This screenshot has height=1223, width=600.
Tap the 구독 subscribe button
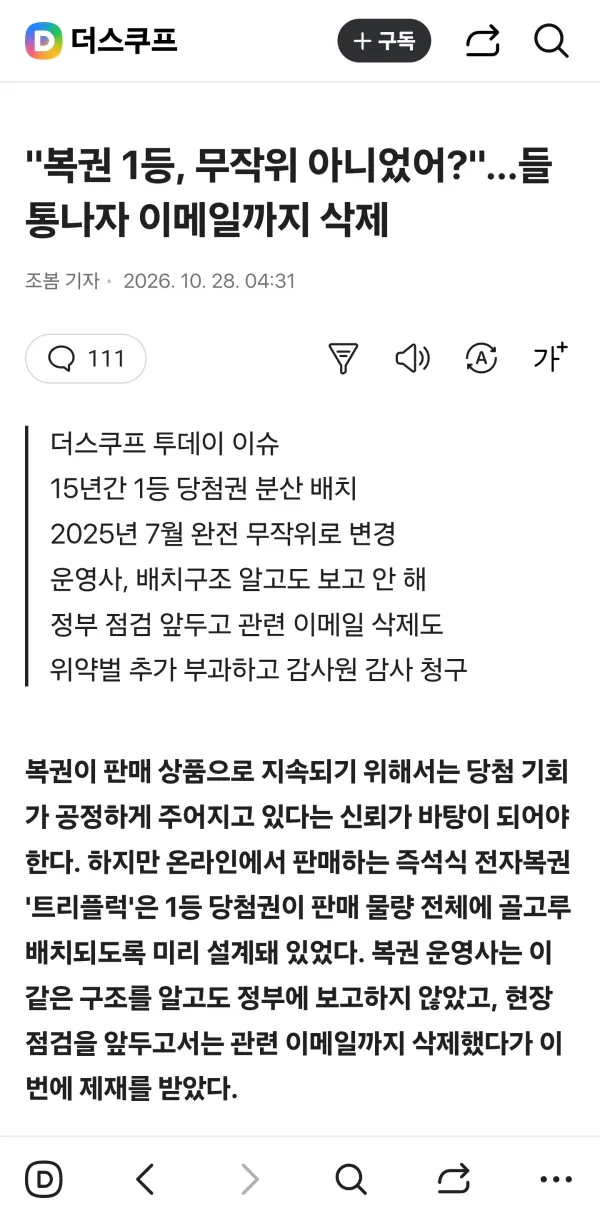(384, 41)
